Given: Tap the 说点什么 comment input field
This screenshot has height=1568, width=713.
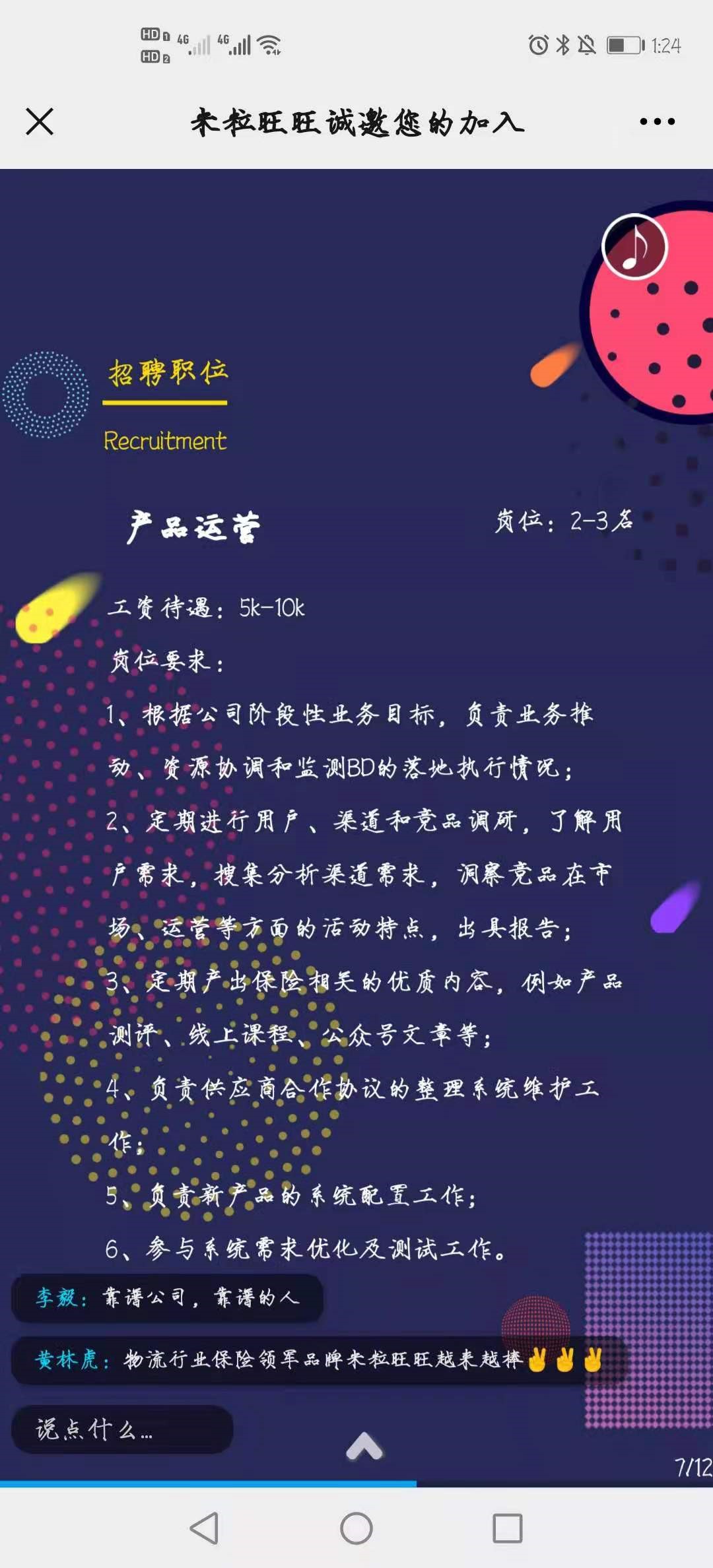Looking at the screenshot, I should 122,1429.
